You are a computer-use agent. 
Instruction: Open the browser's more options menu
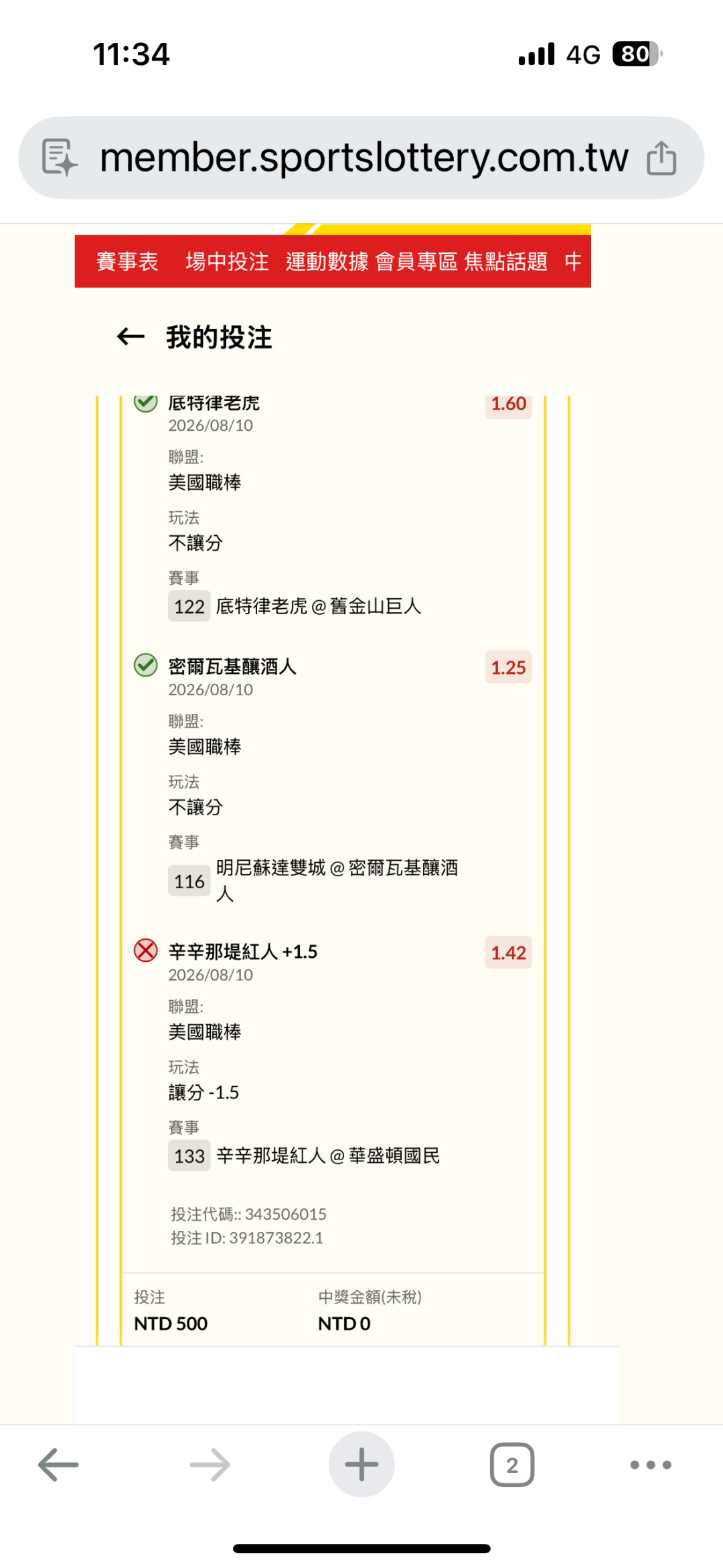coord(651,1465)
